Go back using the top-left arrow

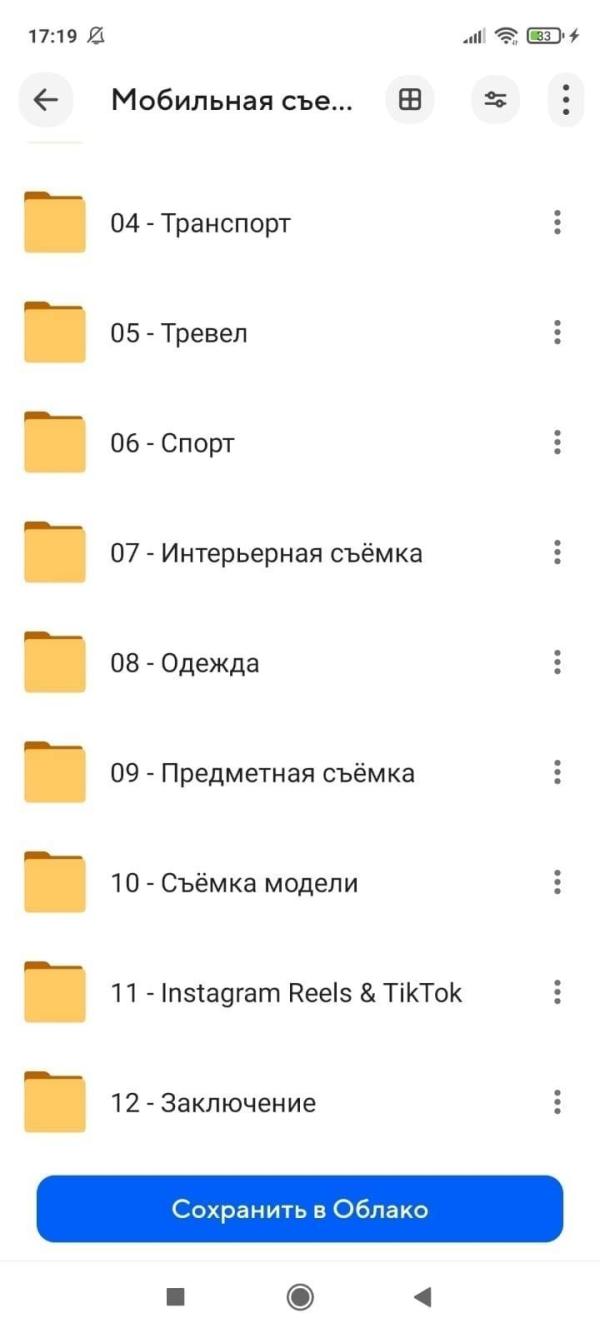pyautogui.click(x=46, y=99)
